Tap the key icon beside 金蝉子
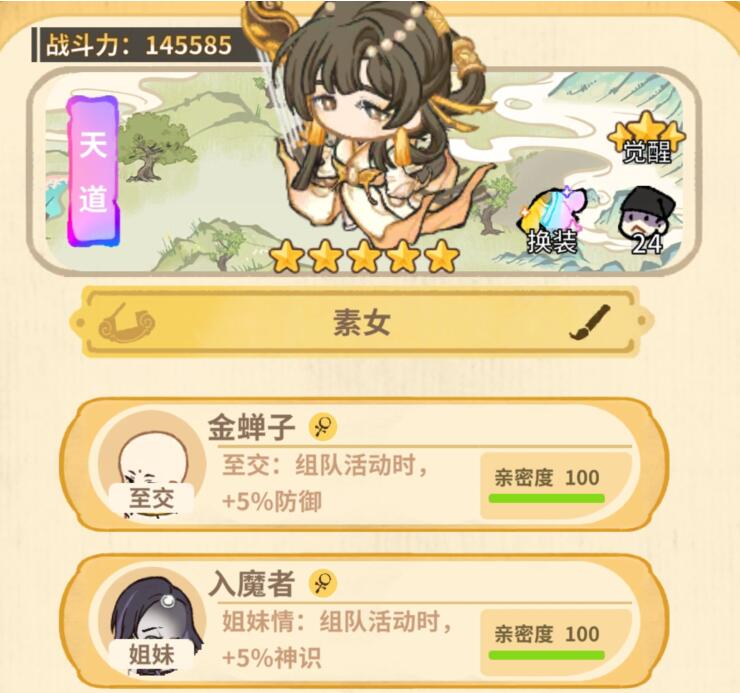The height and width of the screenshot is (693, 740). [322, 427]
